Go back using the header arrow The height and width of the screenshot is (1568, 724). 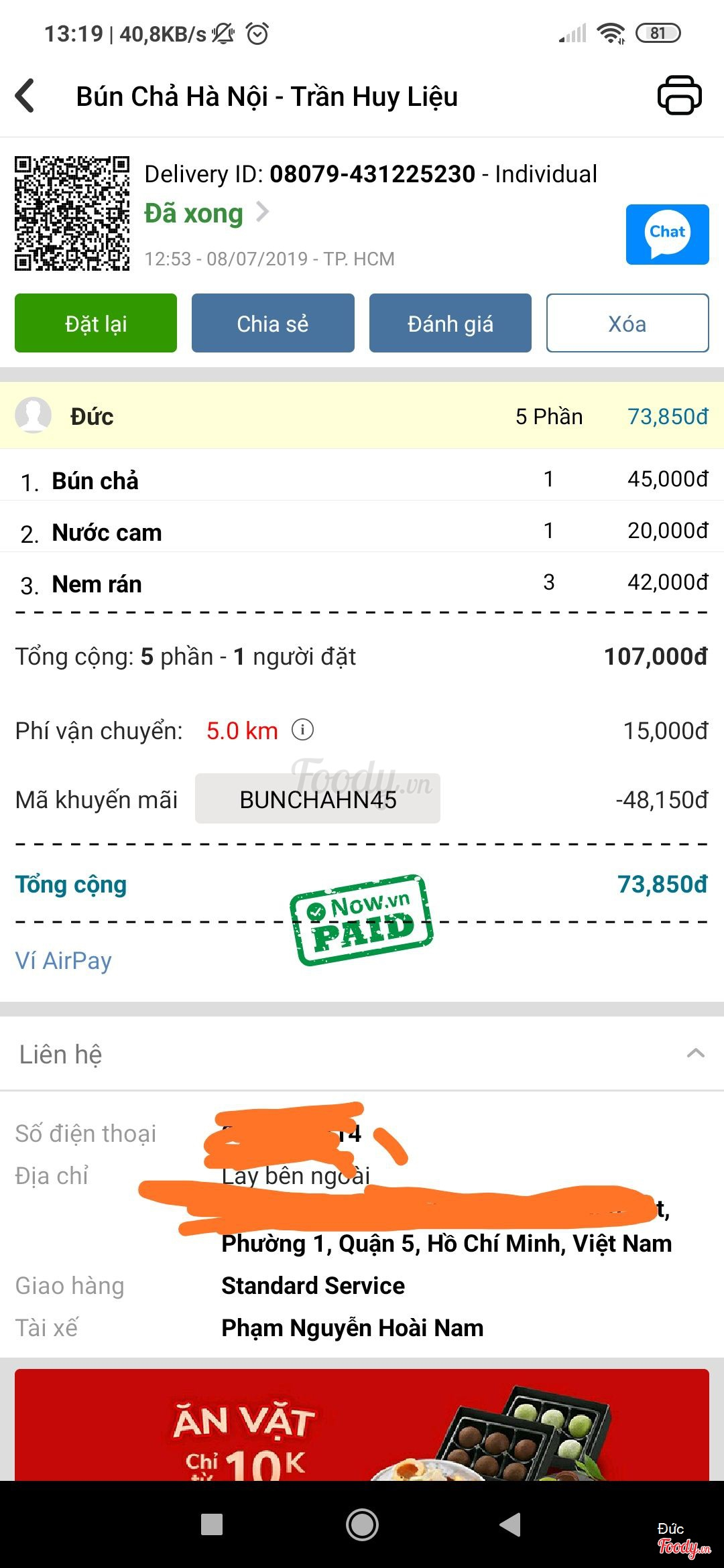[x=25, y=96]
